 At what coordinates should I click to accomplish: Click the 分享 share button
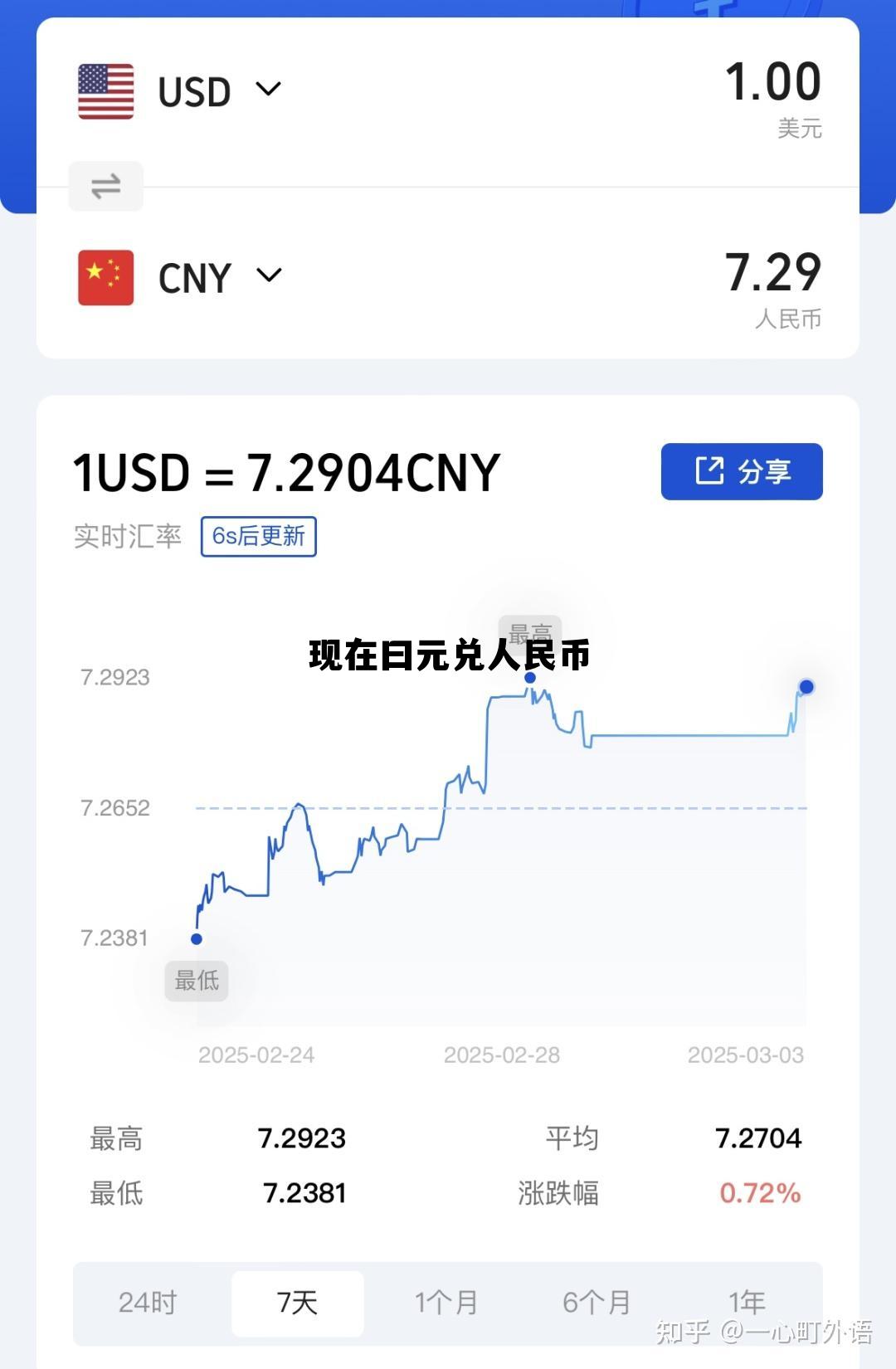(x=741, y=471)
